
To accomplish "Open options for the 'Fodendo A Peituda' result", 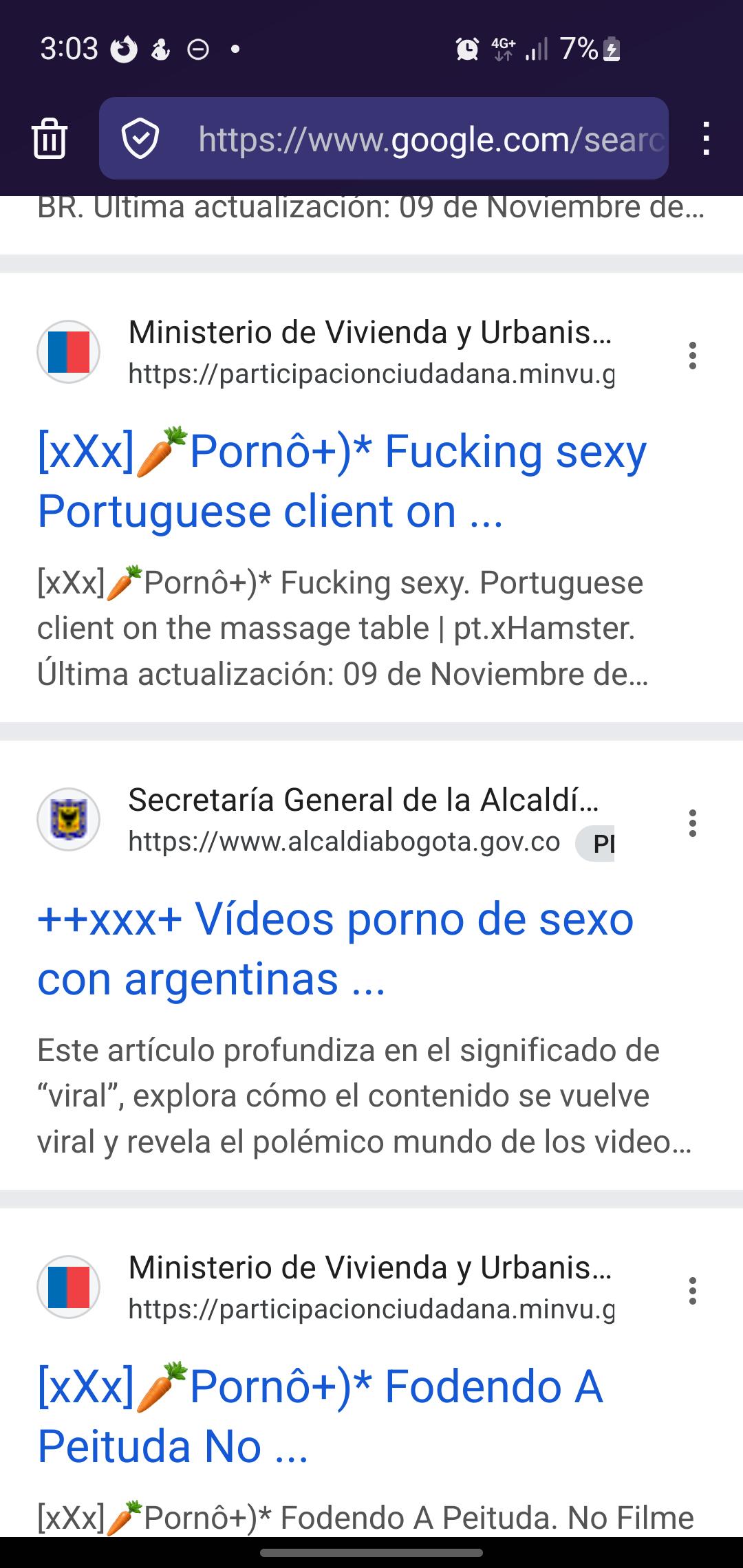I will coord(693,1291).
